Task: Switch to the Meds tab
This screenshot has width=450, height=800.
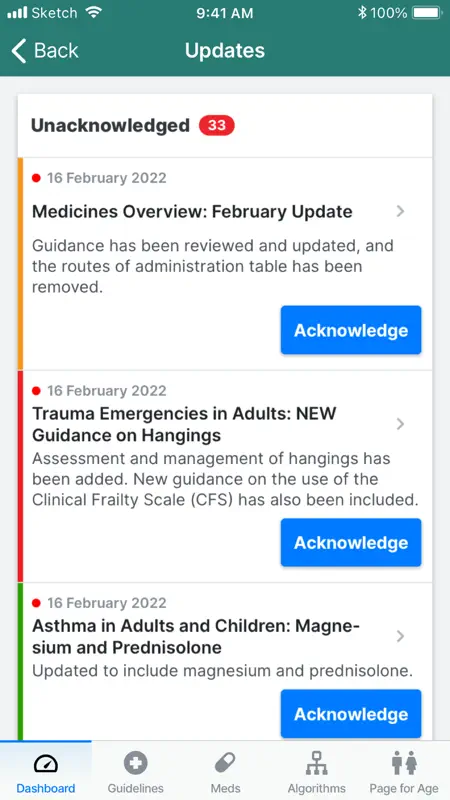Action: tap(225, 770)
